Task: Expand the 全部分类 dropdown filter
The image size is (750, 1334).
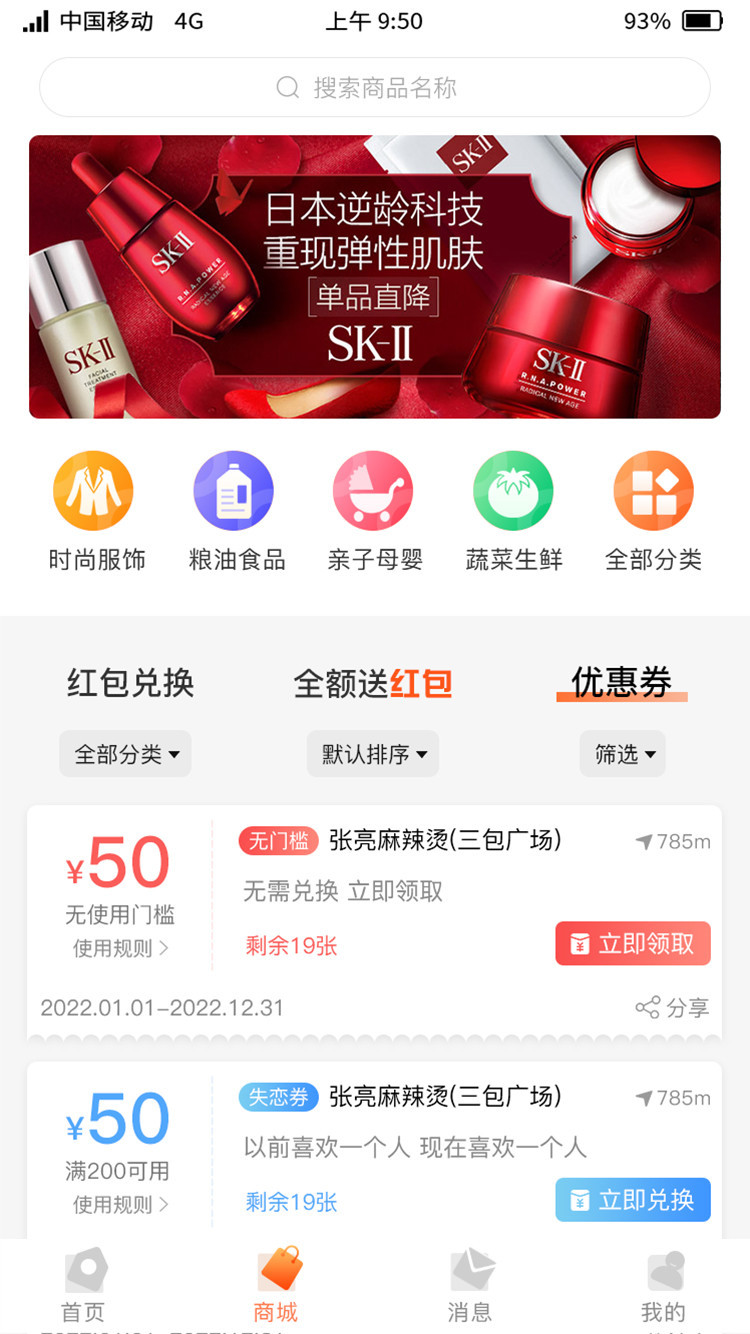Action: tap(125, 754)
